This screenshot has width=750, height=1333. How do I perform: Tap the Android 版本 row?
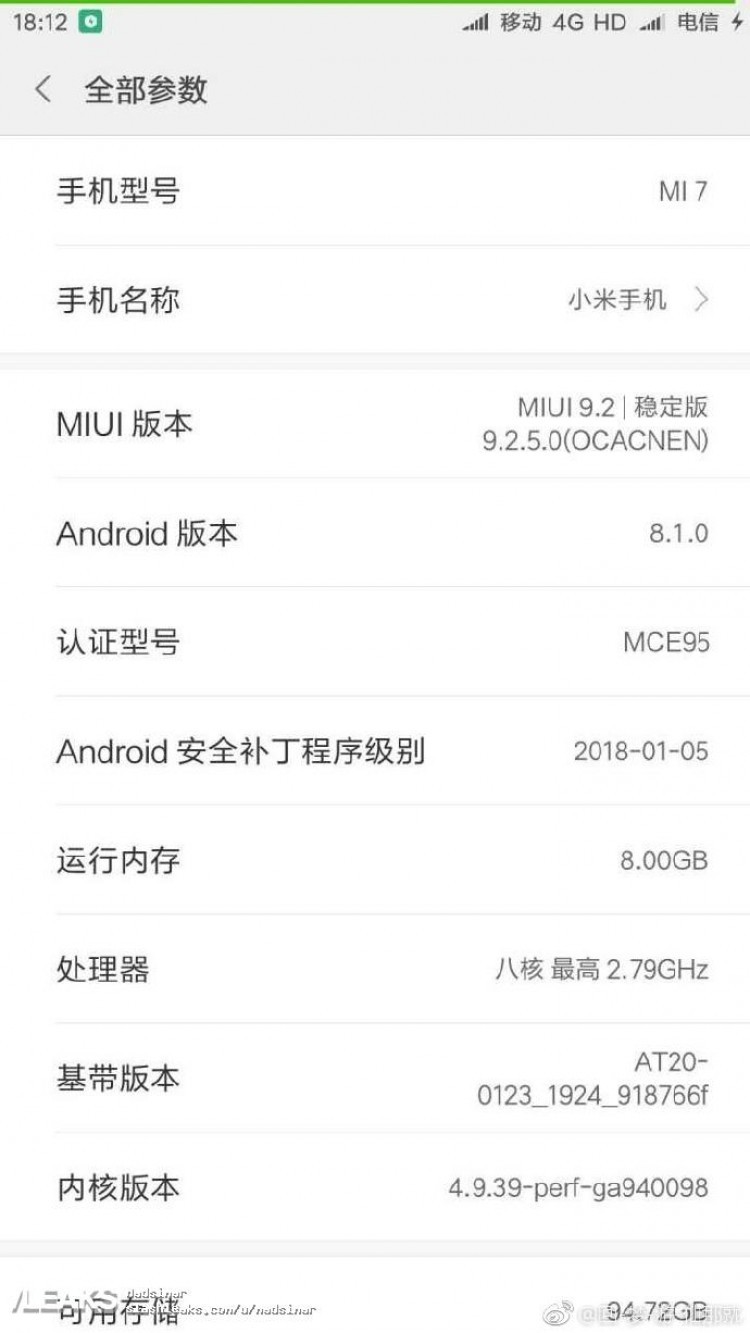tap(375, 533)
